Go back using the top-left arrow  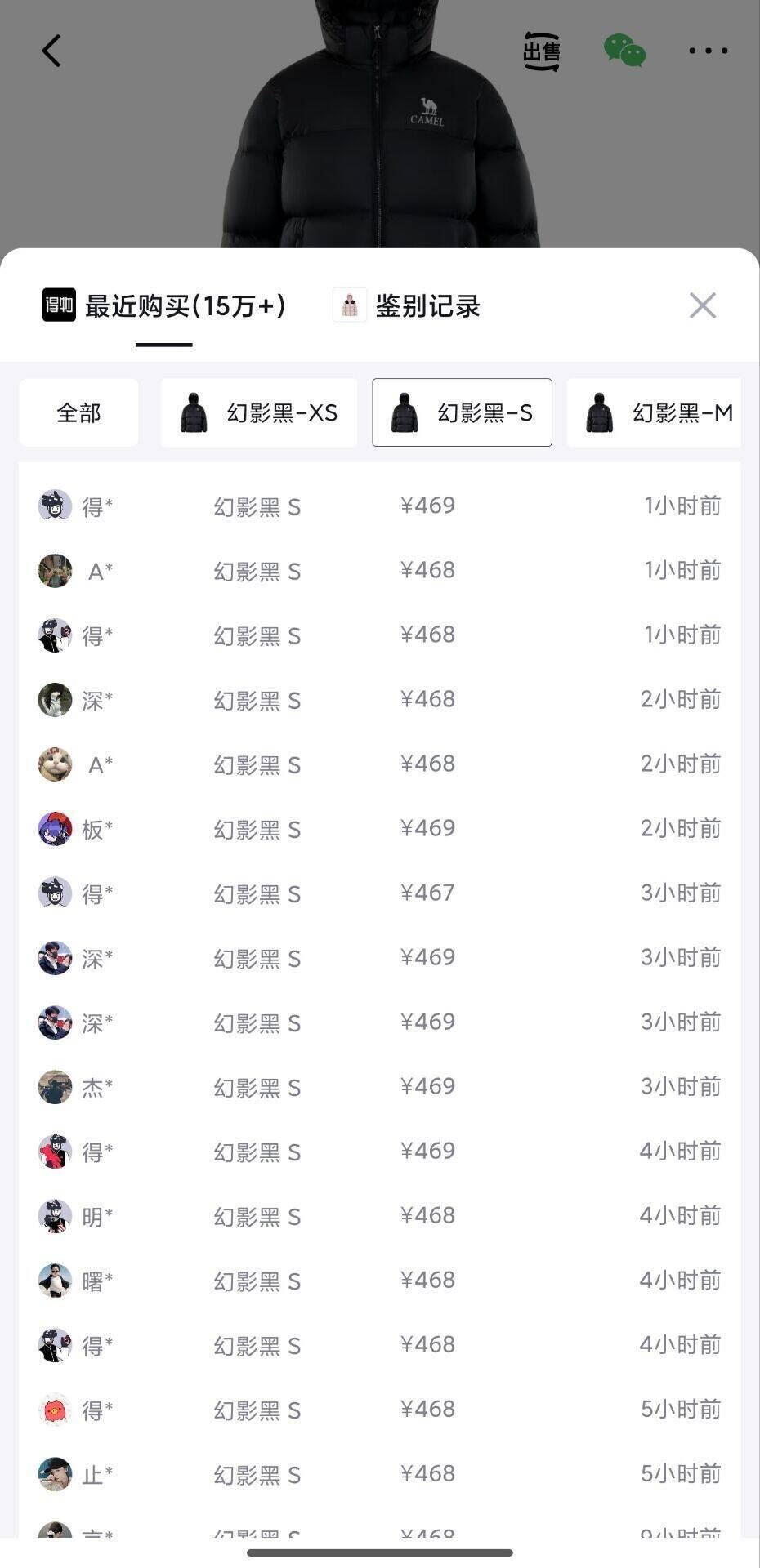click(51, 51)
